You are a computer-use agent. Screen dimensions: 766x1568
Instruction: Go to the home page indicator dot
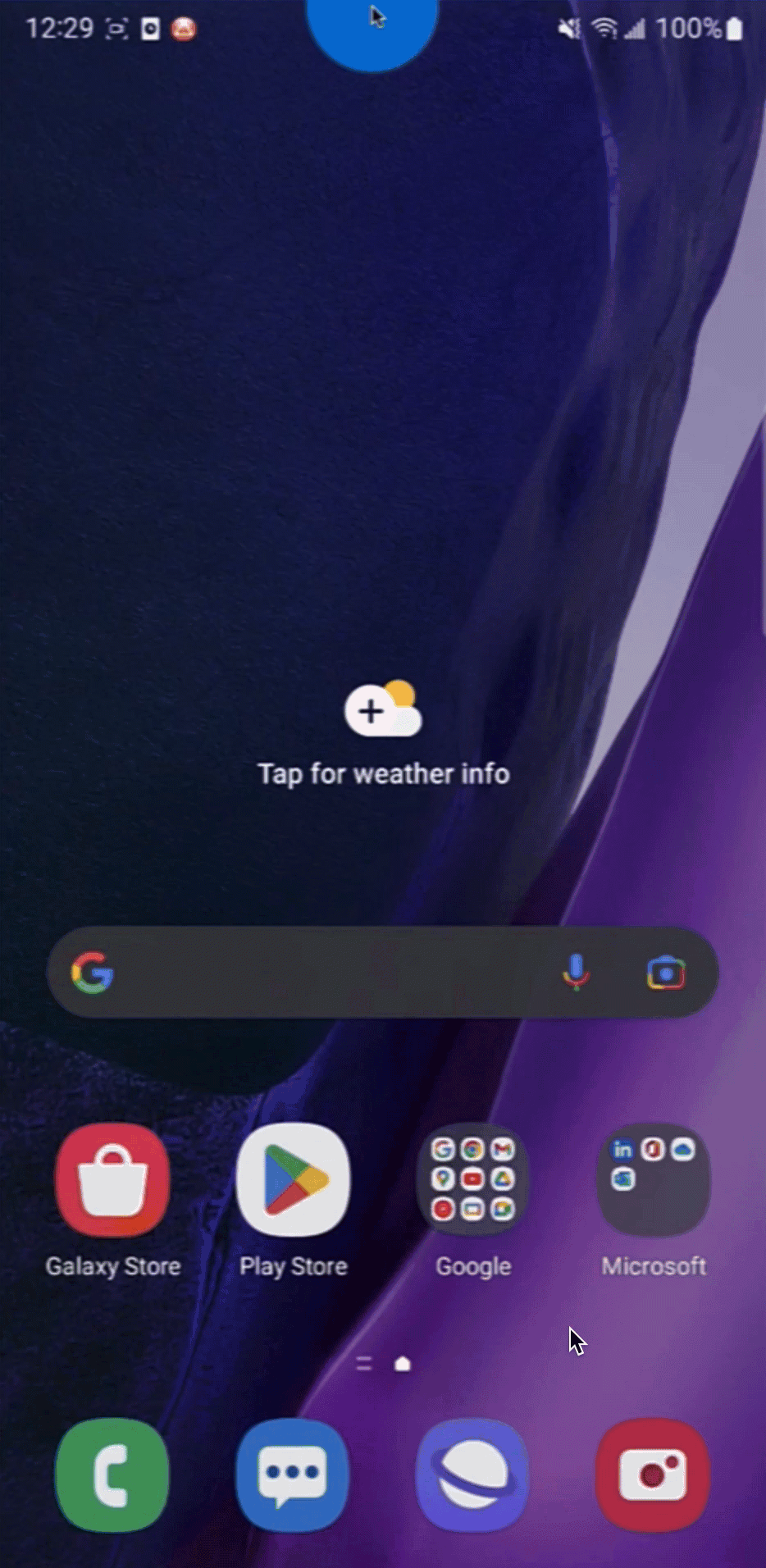pos(402,1364)
